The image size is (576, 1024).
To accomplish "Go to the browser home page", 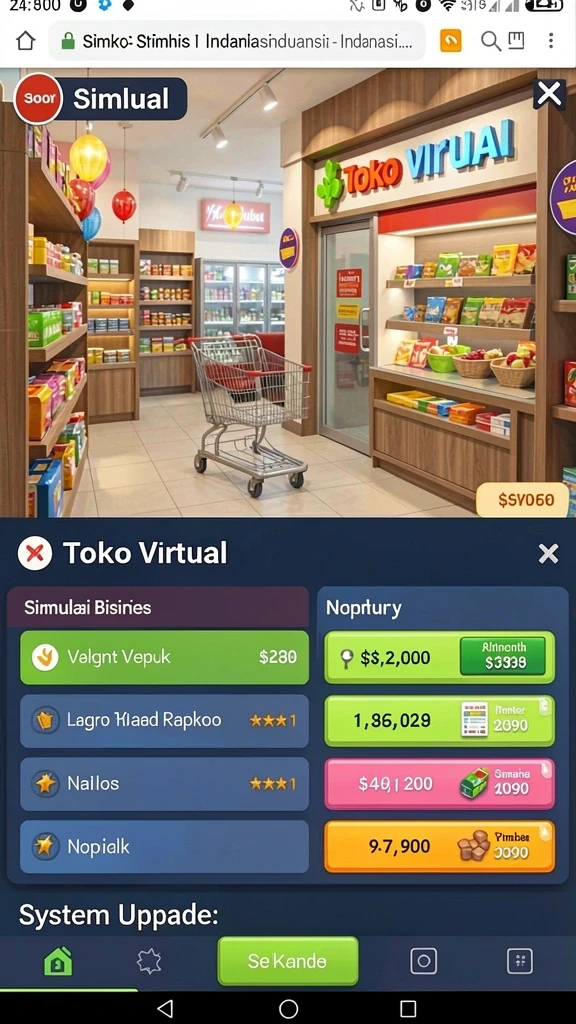I will [25, 41].
